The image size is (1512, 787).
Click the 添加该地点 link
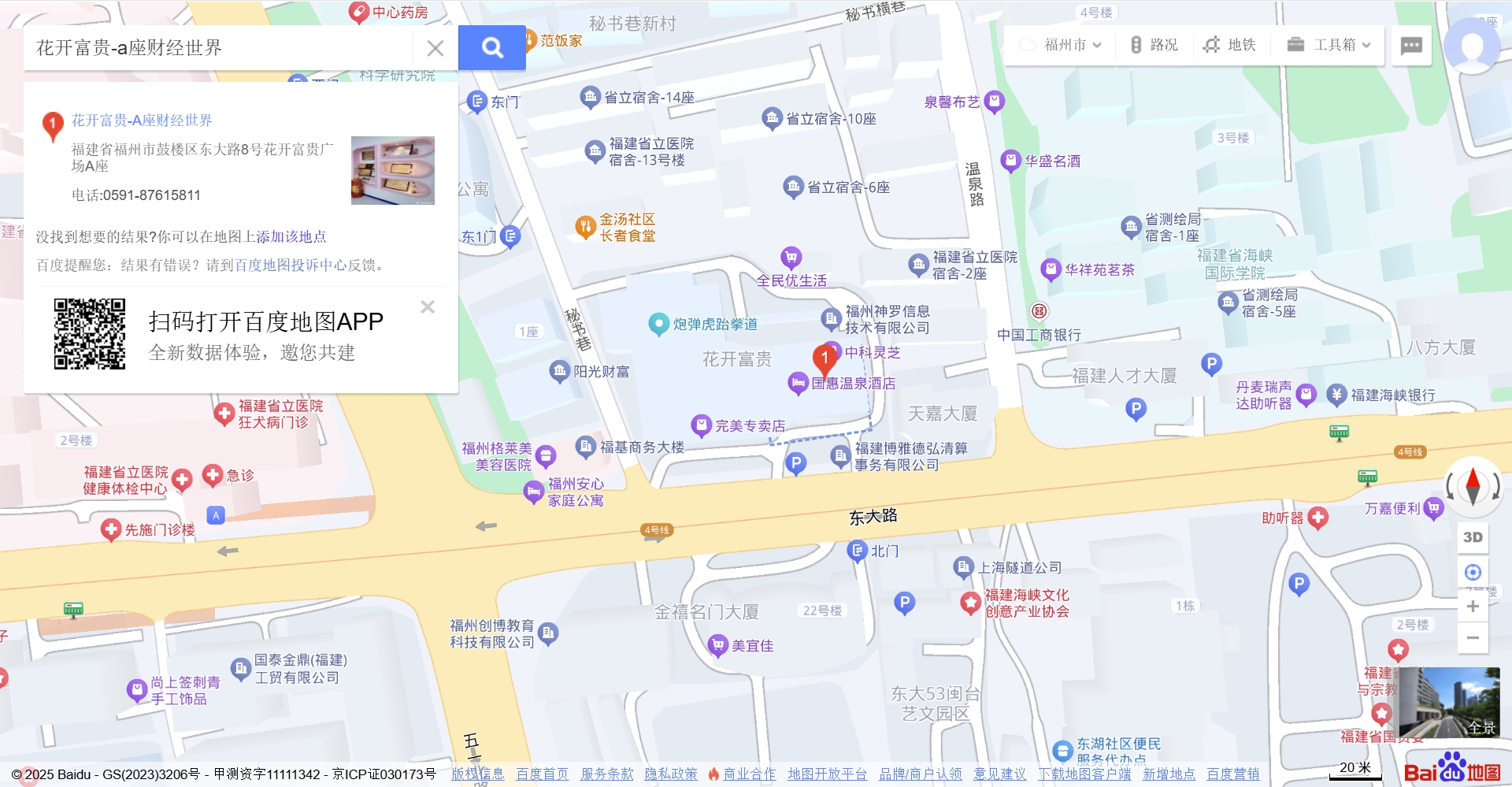click(x=291, y=236)
